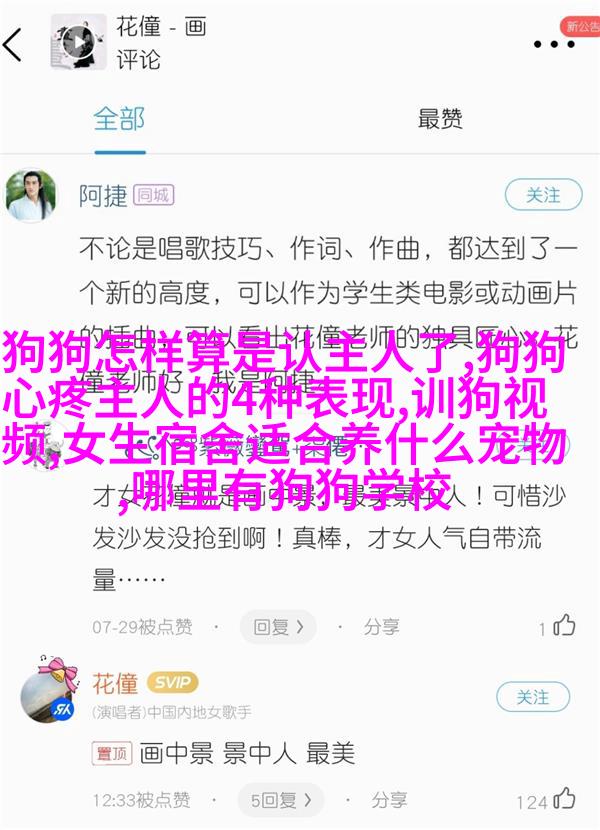This screenshot has width=600, height=830.
Task: Go back using the top-left arrow
Action: 14,43
